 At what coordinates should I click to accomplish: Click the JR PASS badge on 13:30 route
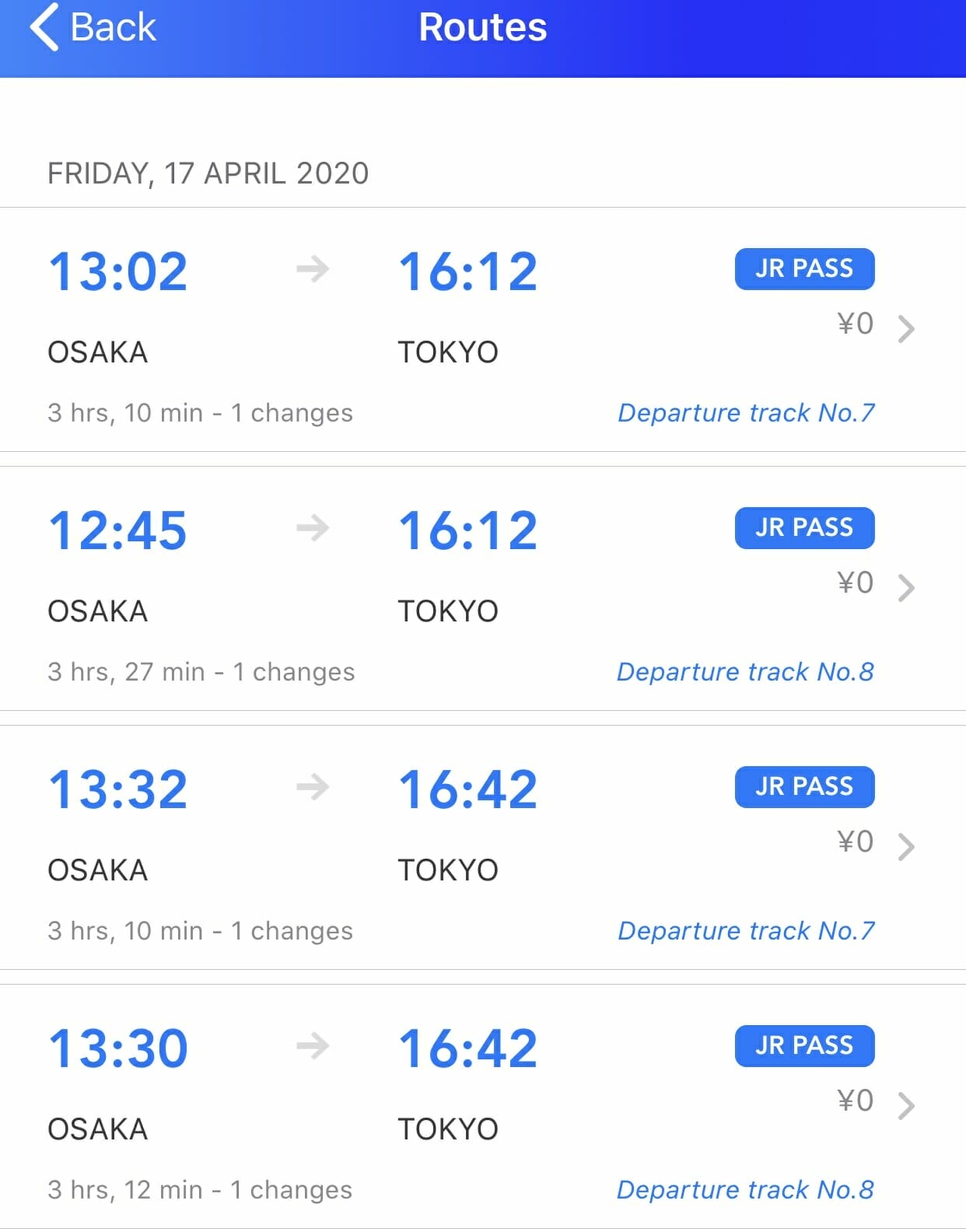(804, 1045)
